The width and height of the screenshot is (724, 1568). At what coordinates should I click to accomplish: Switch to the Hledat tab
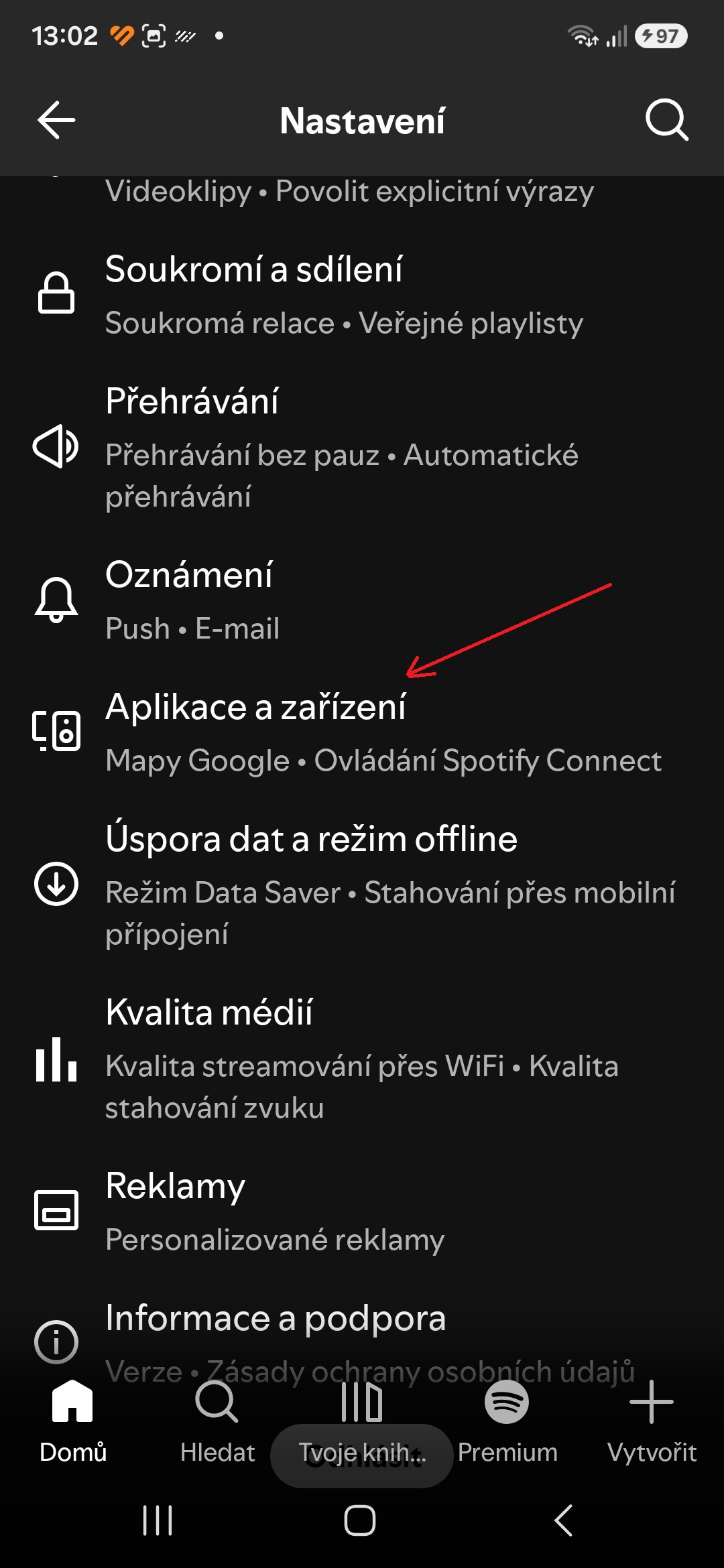point(217,1422)
